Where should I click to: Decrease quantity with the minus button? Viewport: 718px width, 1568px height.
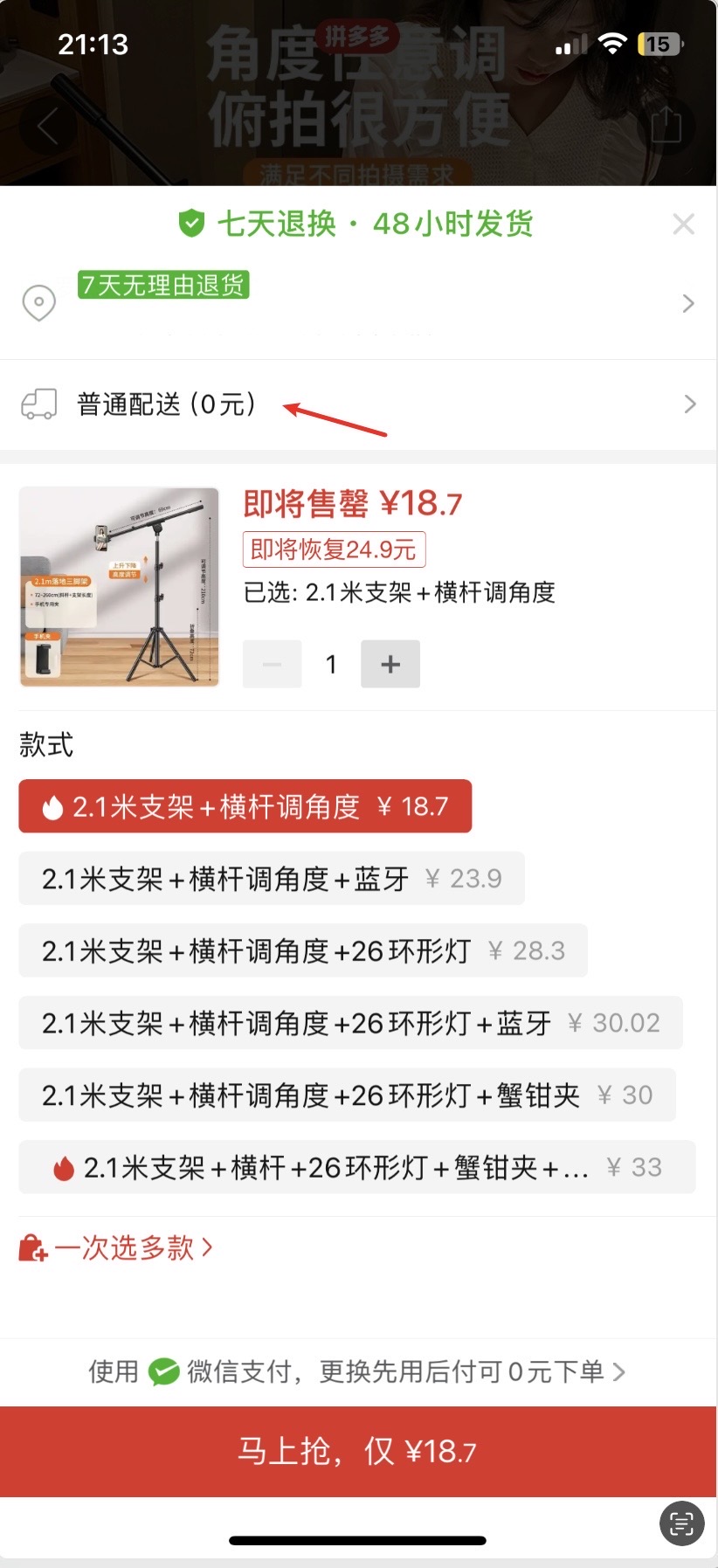coord(273,664)
